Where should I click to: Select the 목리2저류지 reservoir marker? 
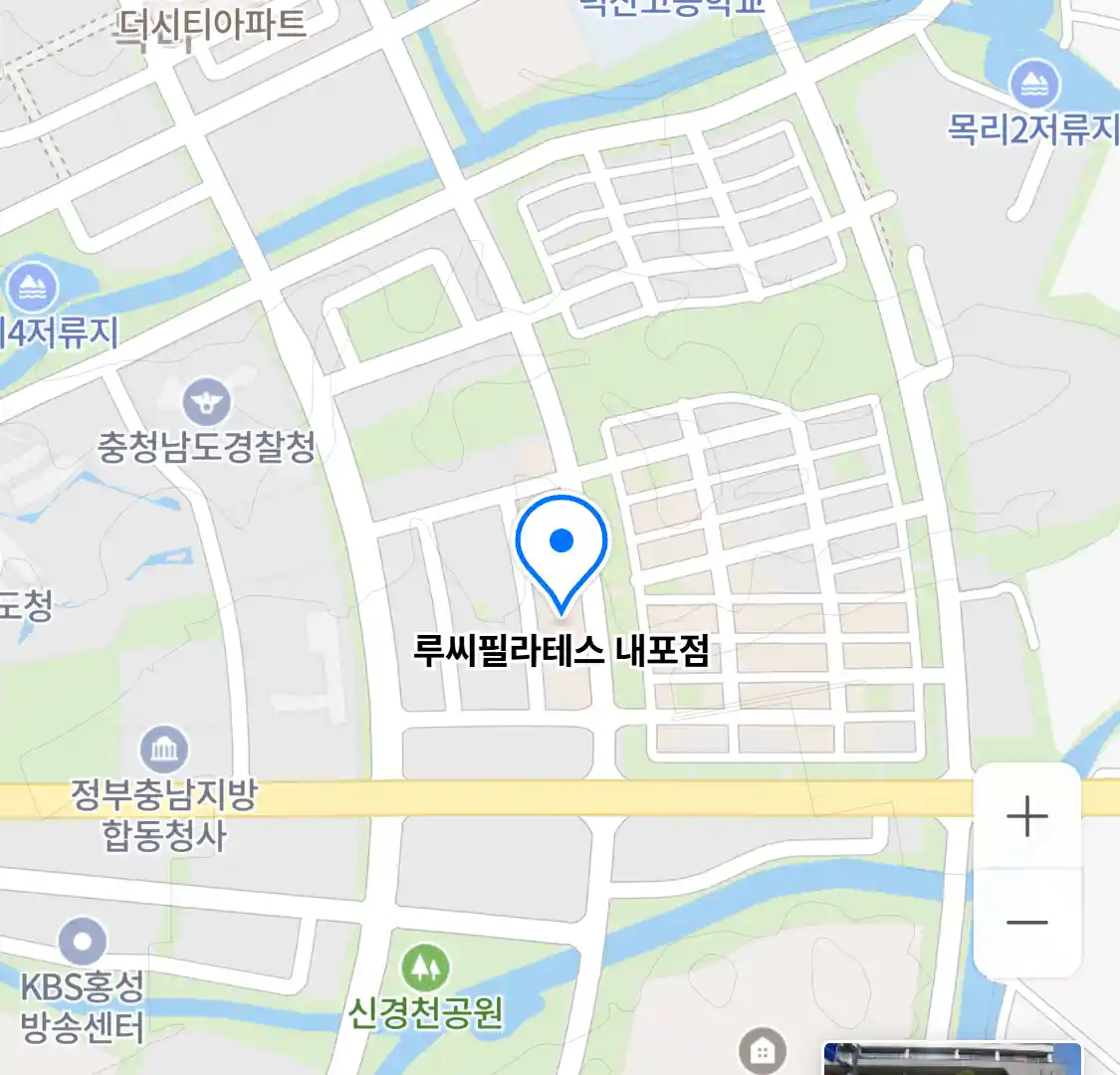pyautogui.click(x=1035, y=86)
